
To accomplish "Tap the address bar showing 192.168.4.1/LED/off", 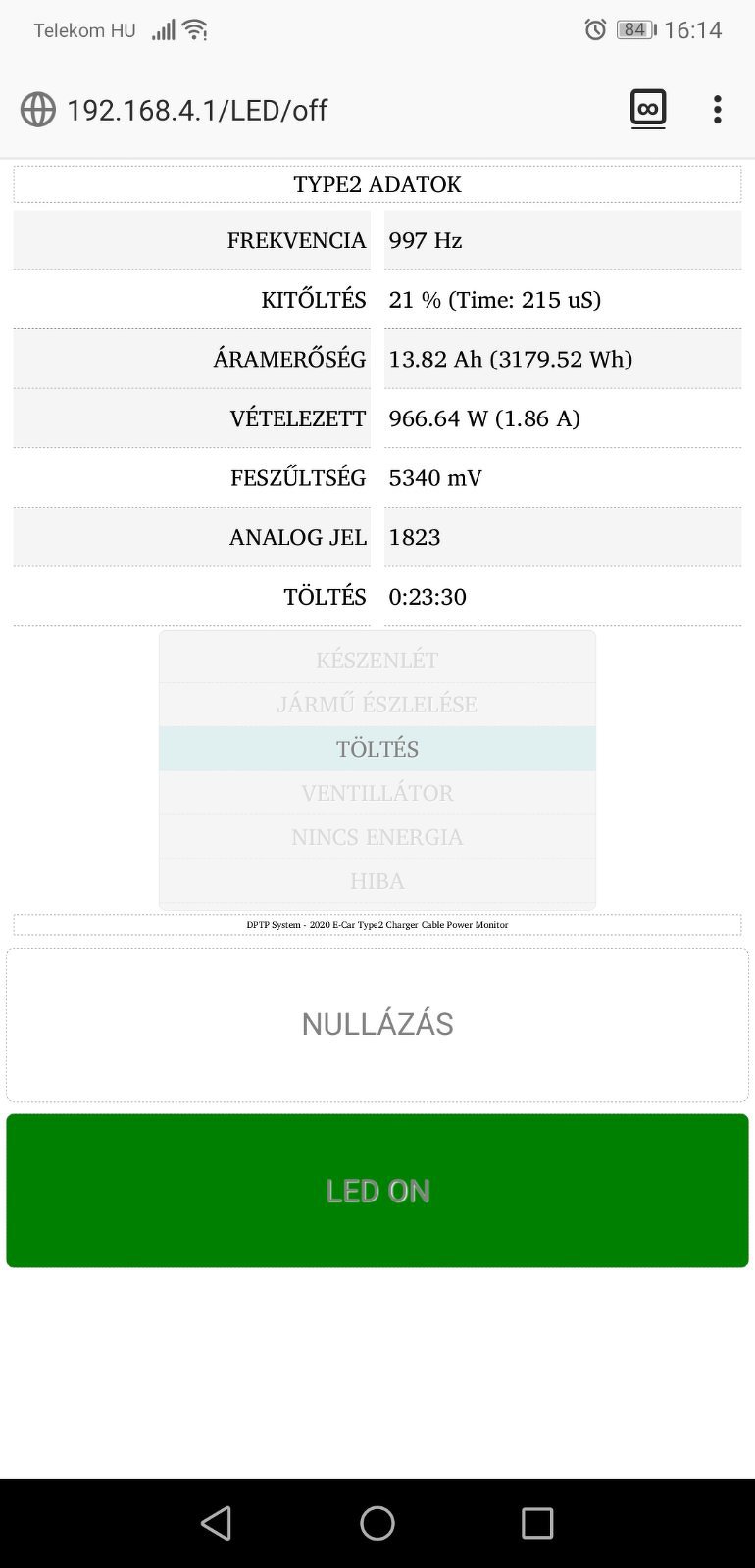I will [x=294, y=110].
